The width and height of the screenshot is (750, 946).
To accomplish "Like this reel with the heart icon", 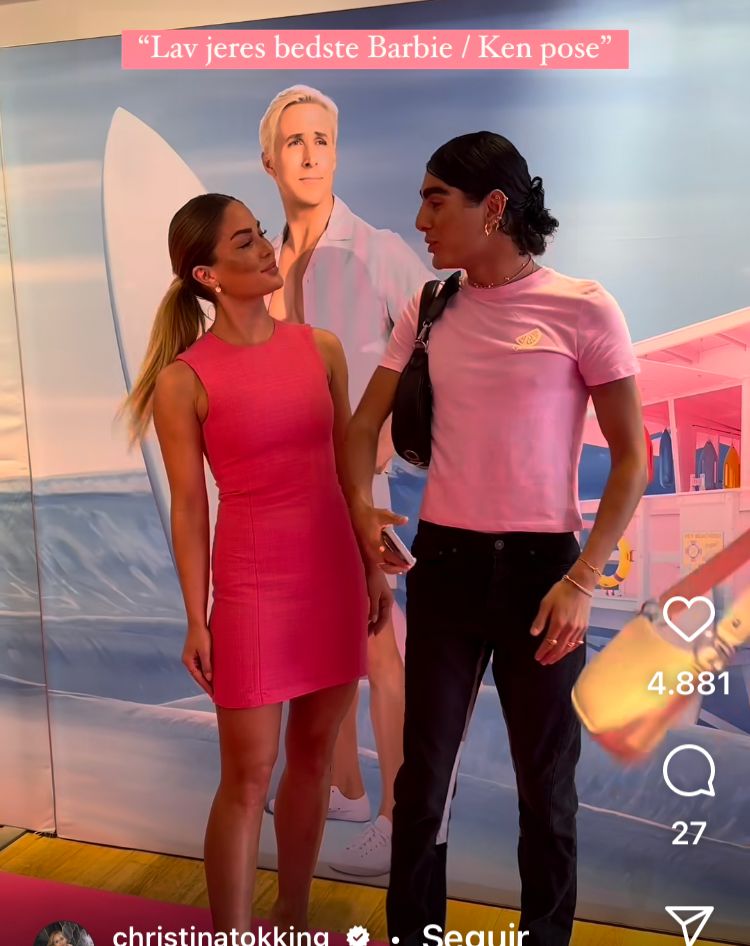I will [689, 619].
